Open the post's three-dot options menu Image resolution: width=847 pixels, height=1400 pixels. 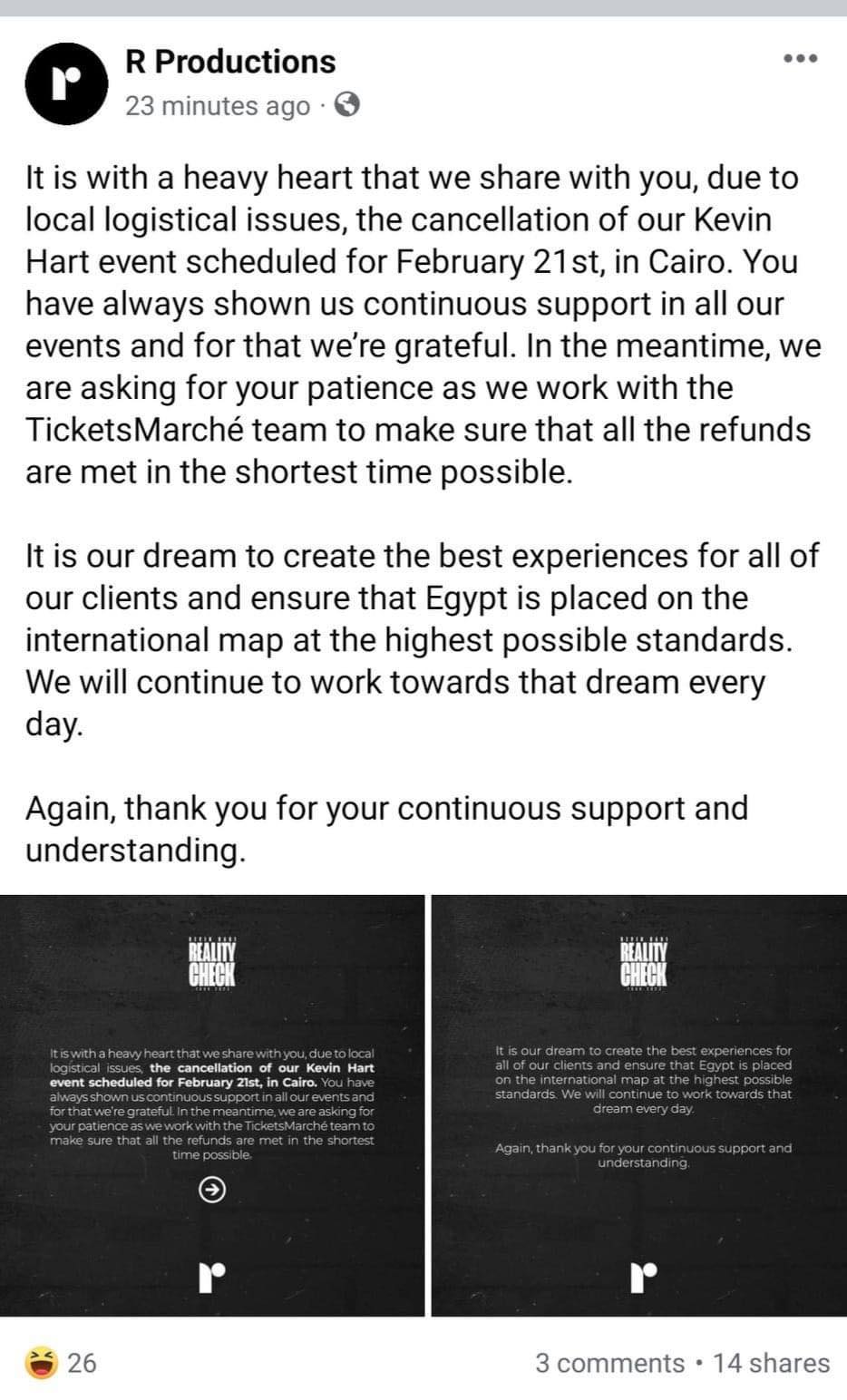[801, 59]
